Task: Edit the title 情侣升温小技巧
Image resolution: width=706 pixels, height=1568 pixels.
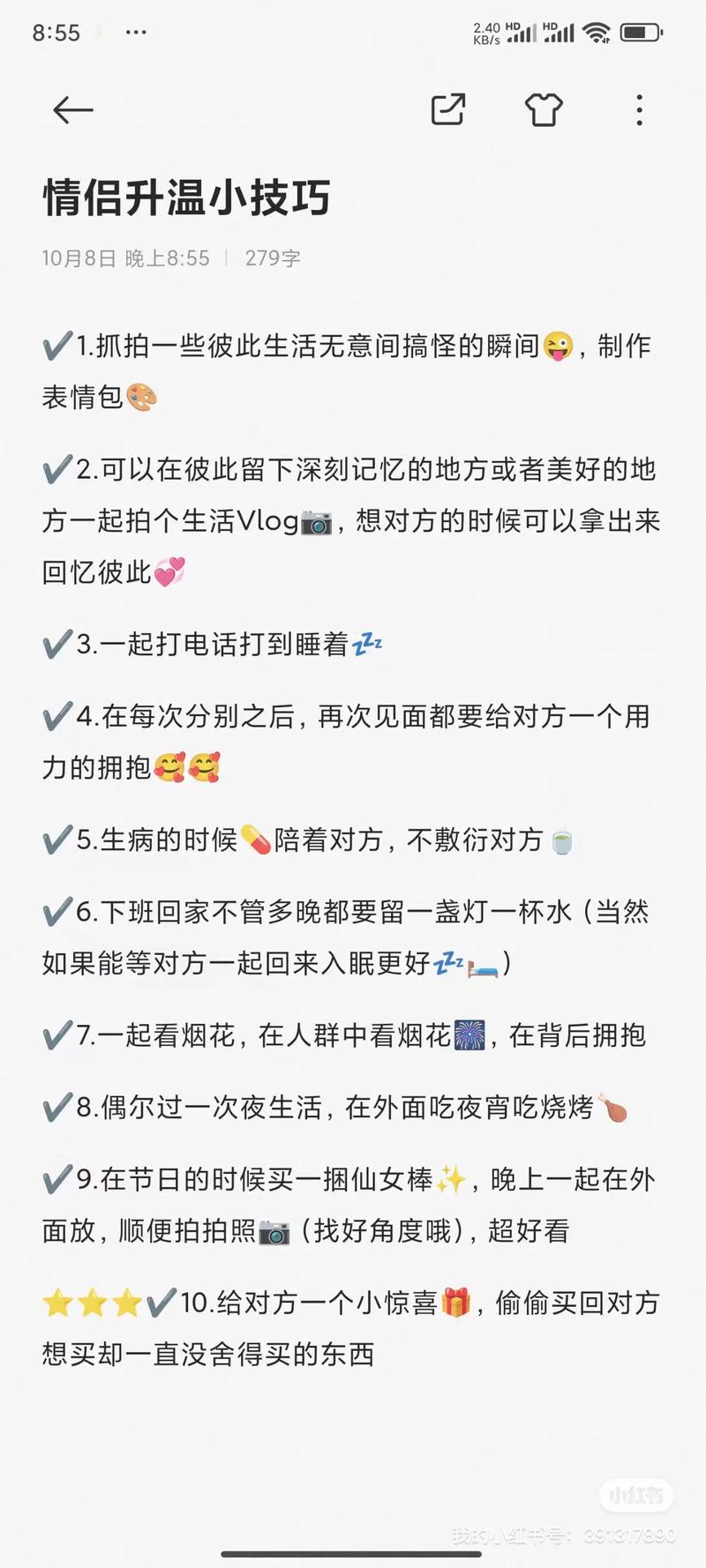Action: 187,198
